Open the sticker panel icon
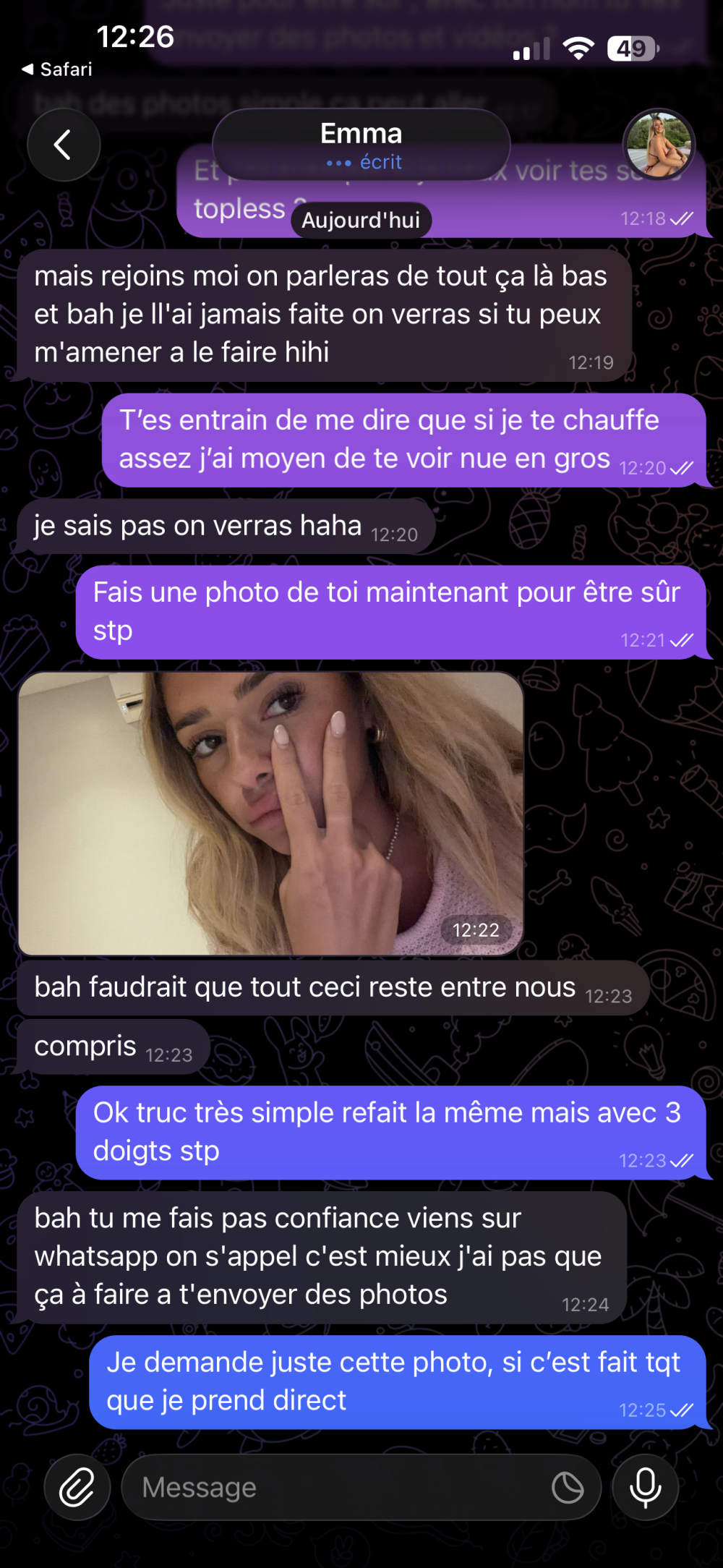The width and height of the screenshot is (723, 1568). click(x=568, y=1487)
